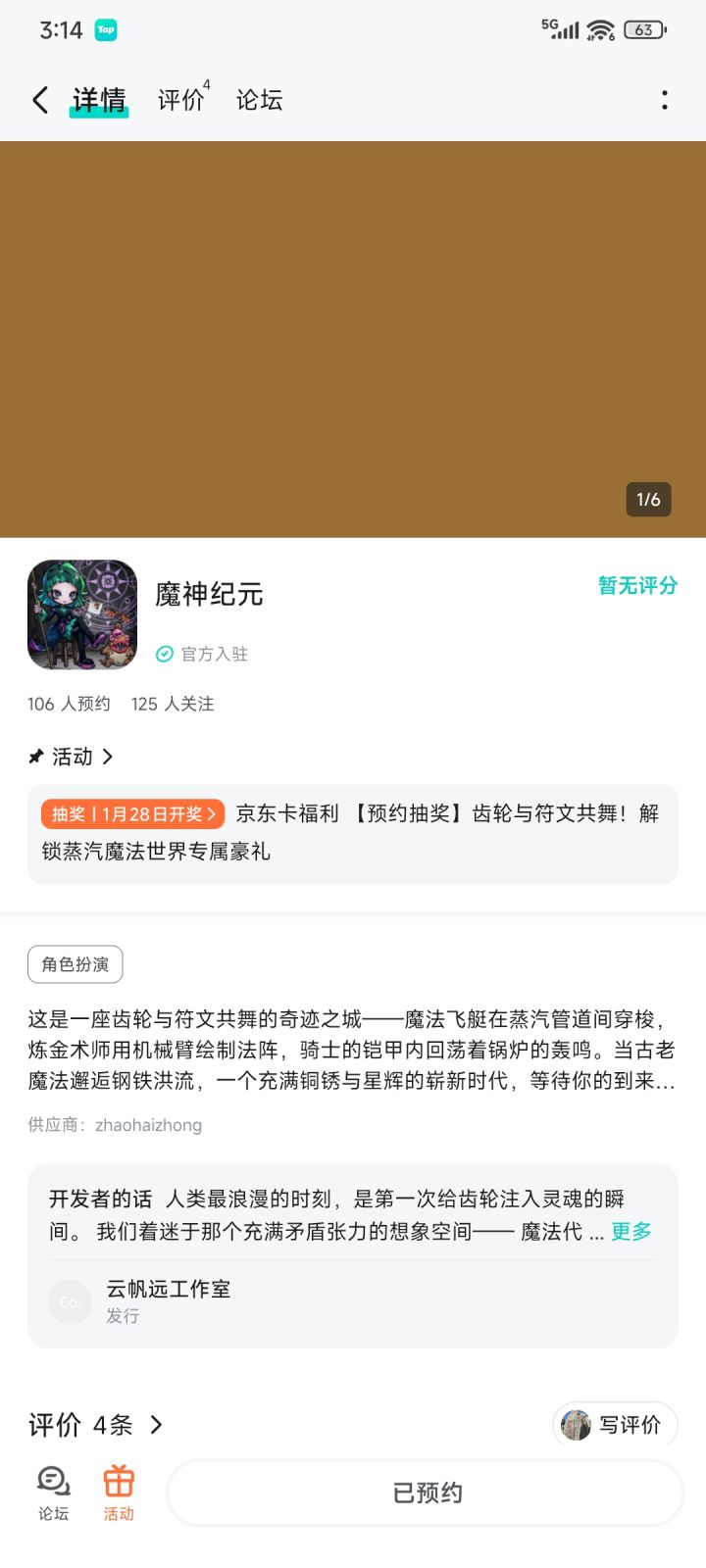Tap the orange 活动 gift icon at the bottom
706x1568 pixels.
pos(118,1492)
